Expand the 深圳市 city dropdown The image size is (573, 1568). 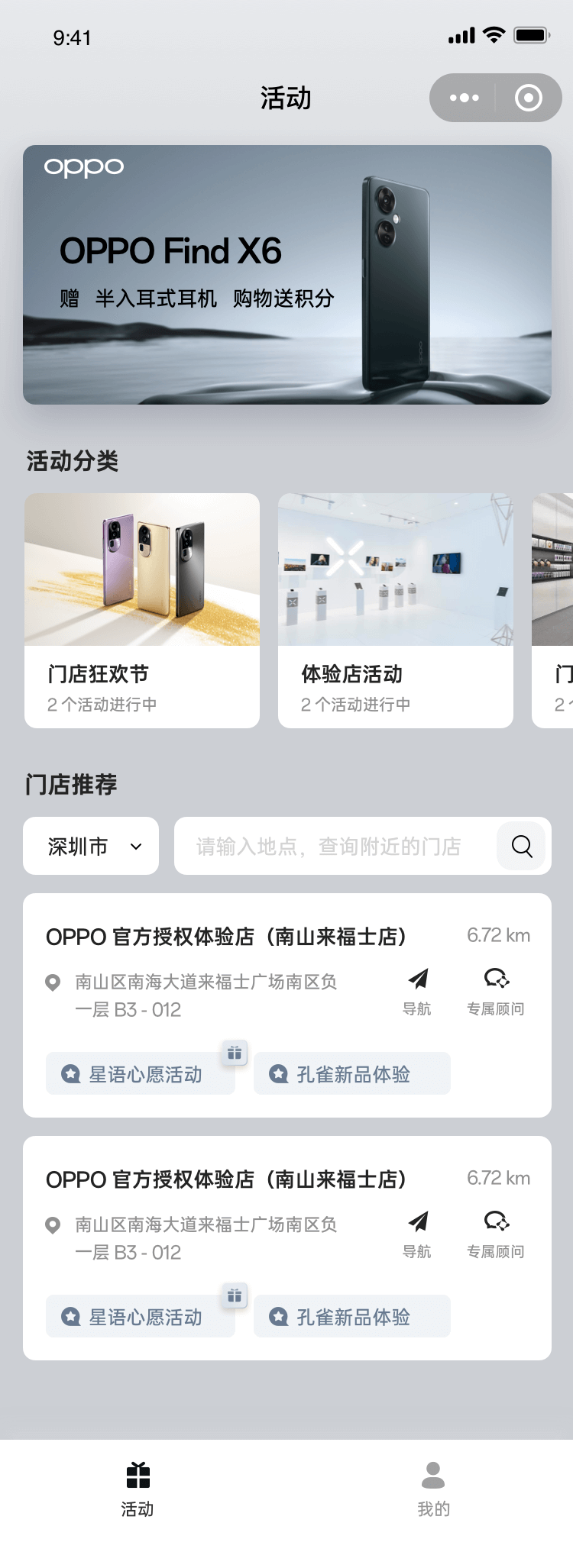91,846
